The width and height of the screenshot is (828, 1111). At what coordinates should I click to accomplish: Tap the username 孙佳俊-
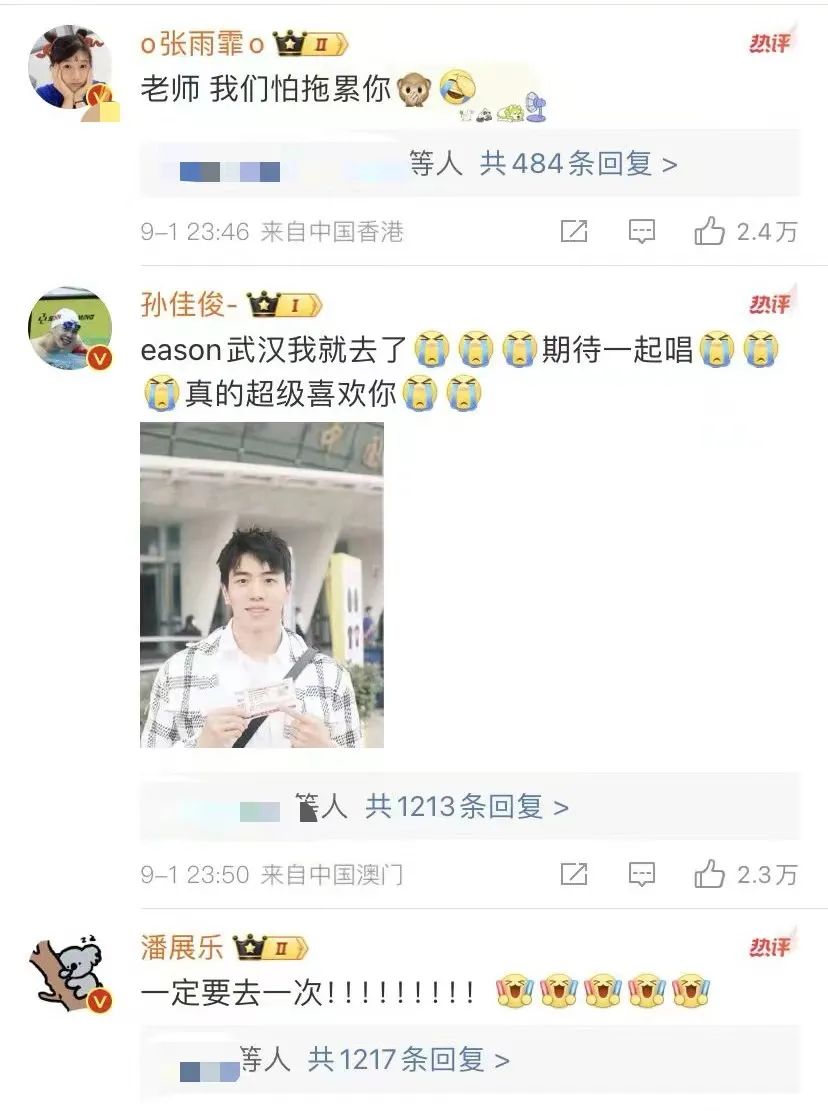point(199,304)
